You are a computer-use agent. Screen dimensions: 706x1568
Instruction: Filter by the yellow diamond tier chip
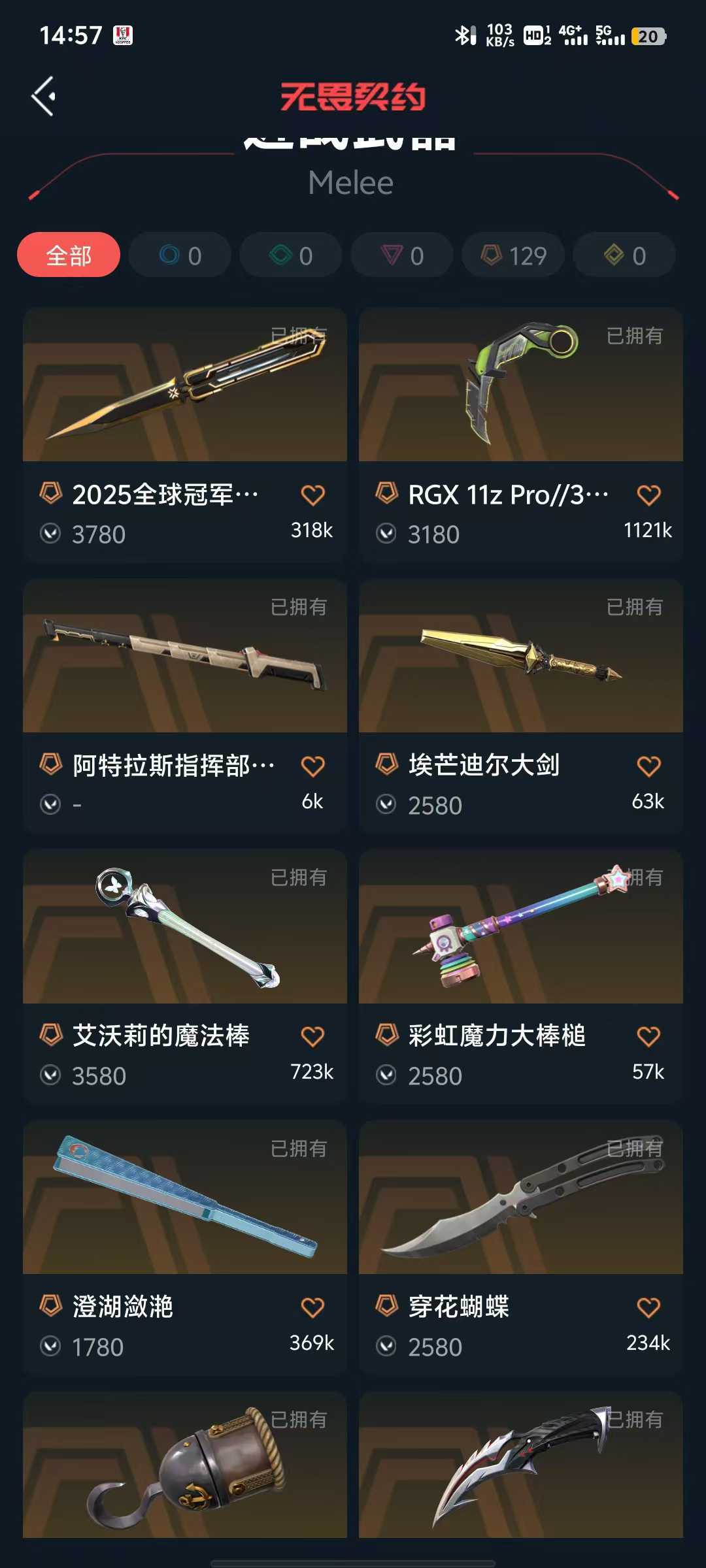click(x=624, y=255)
